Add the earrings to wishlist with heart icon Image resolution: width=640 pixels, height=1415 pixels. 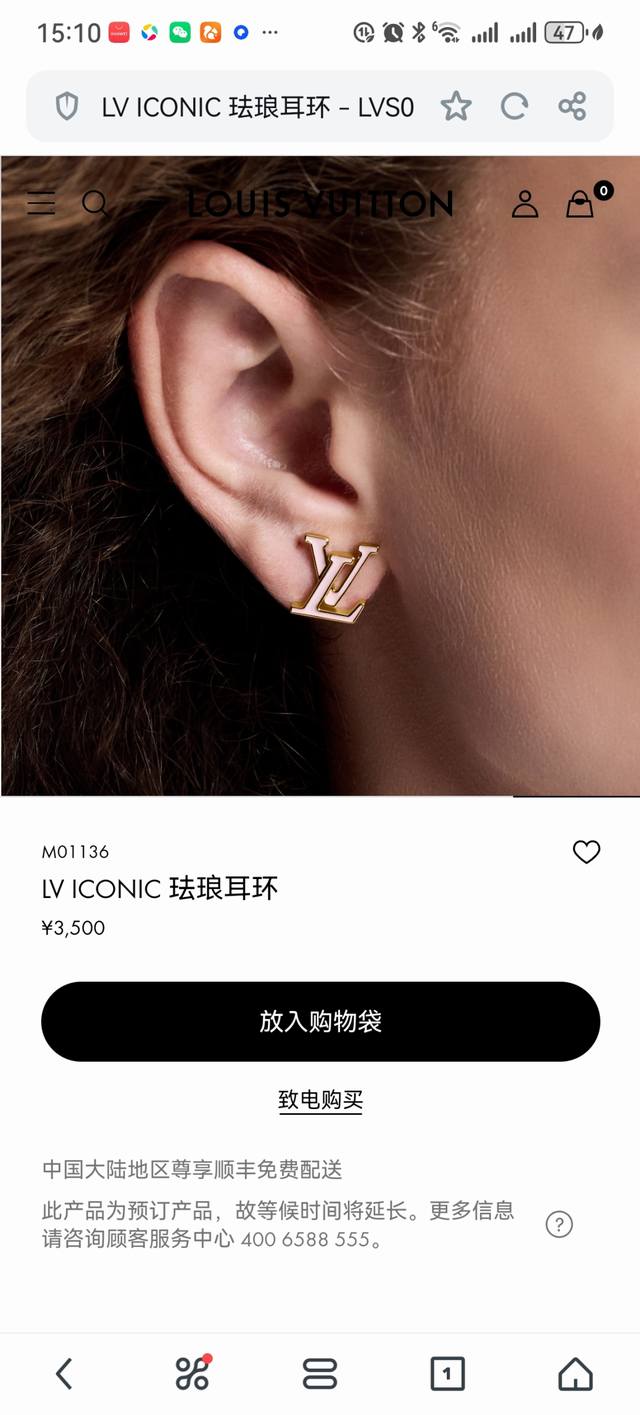click(x=586, y=852)
